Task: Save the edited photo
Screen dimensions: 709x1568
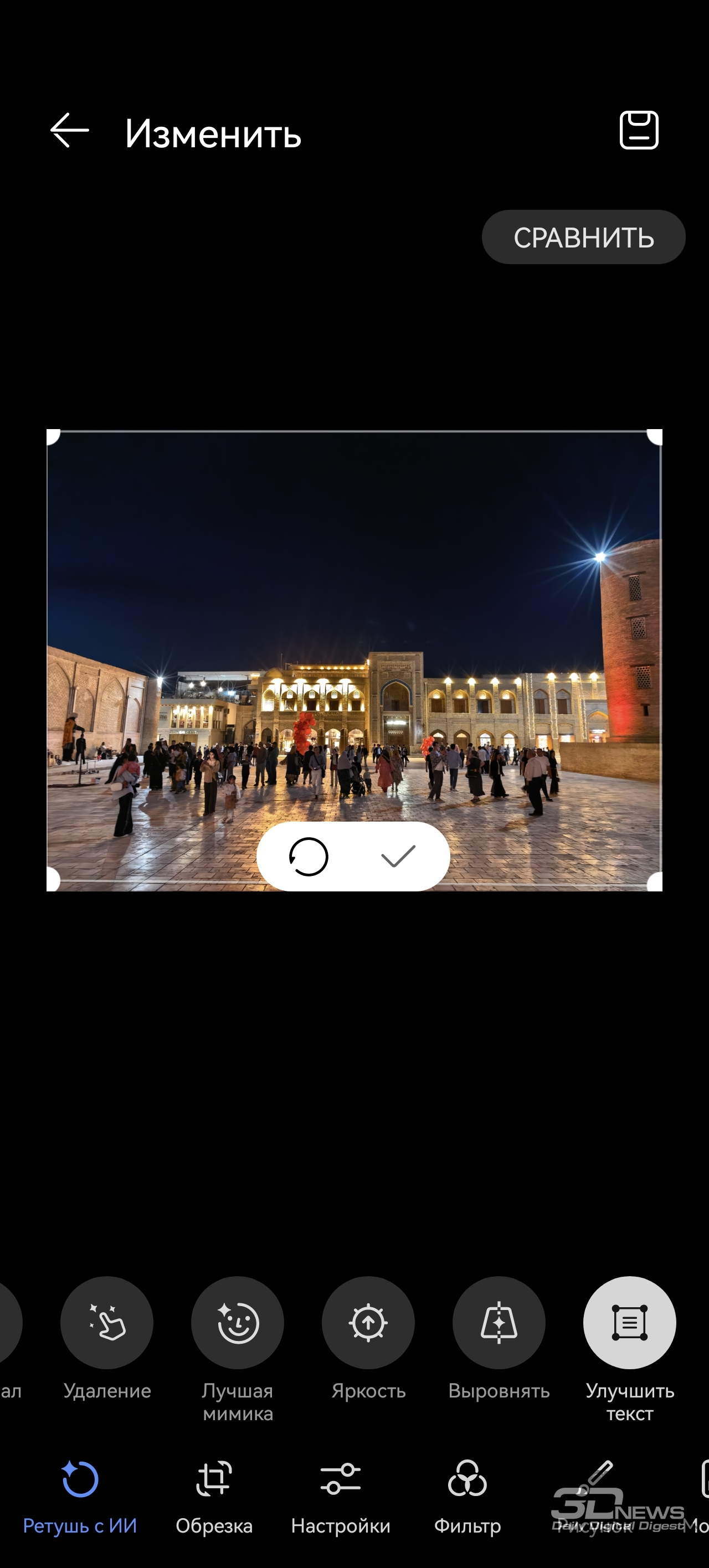Action: 638,130
